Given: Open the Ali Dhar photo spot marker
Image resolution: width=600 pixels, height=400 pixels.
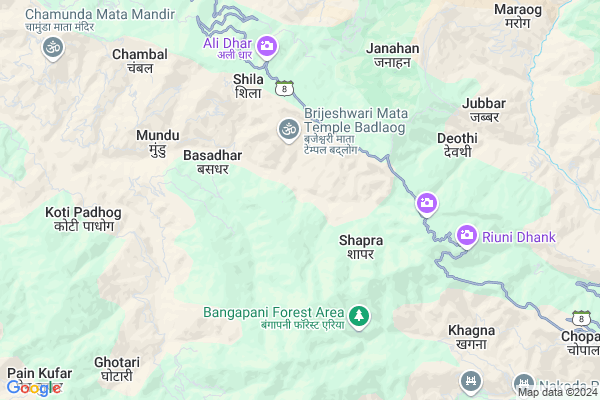Looking at the screenshot, I should tap(267, 46).
